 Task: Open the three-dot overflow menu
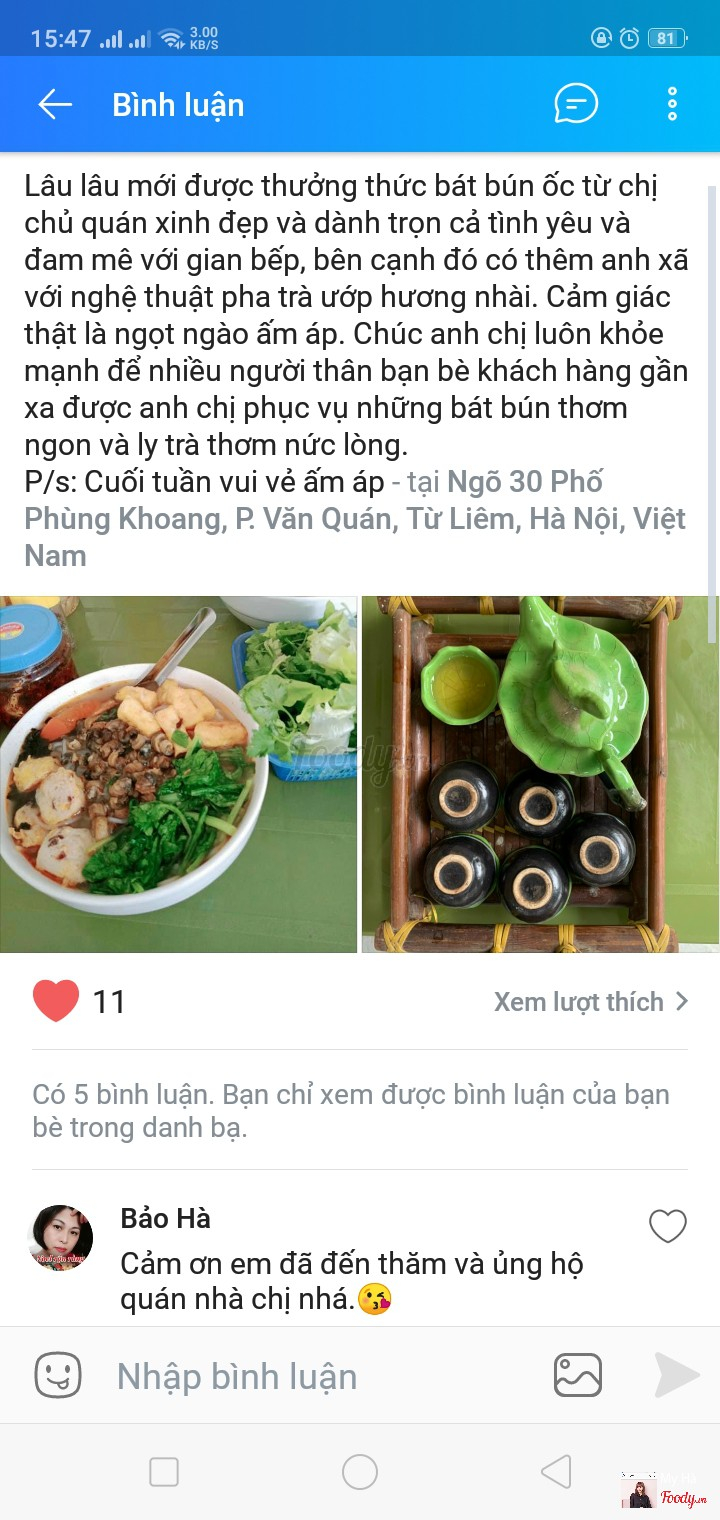672,104
